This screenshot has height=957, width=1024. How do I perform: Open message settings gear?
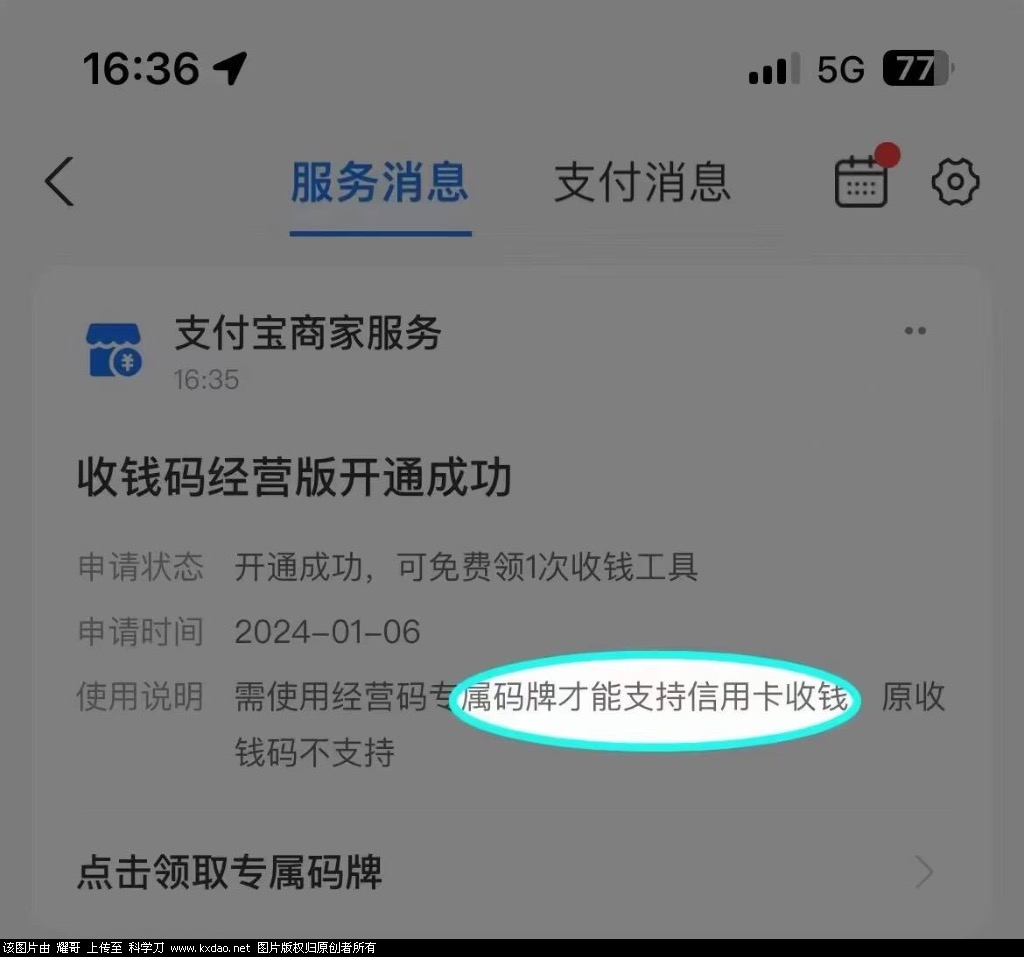tap(955, 182)
